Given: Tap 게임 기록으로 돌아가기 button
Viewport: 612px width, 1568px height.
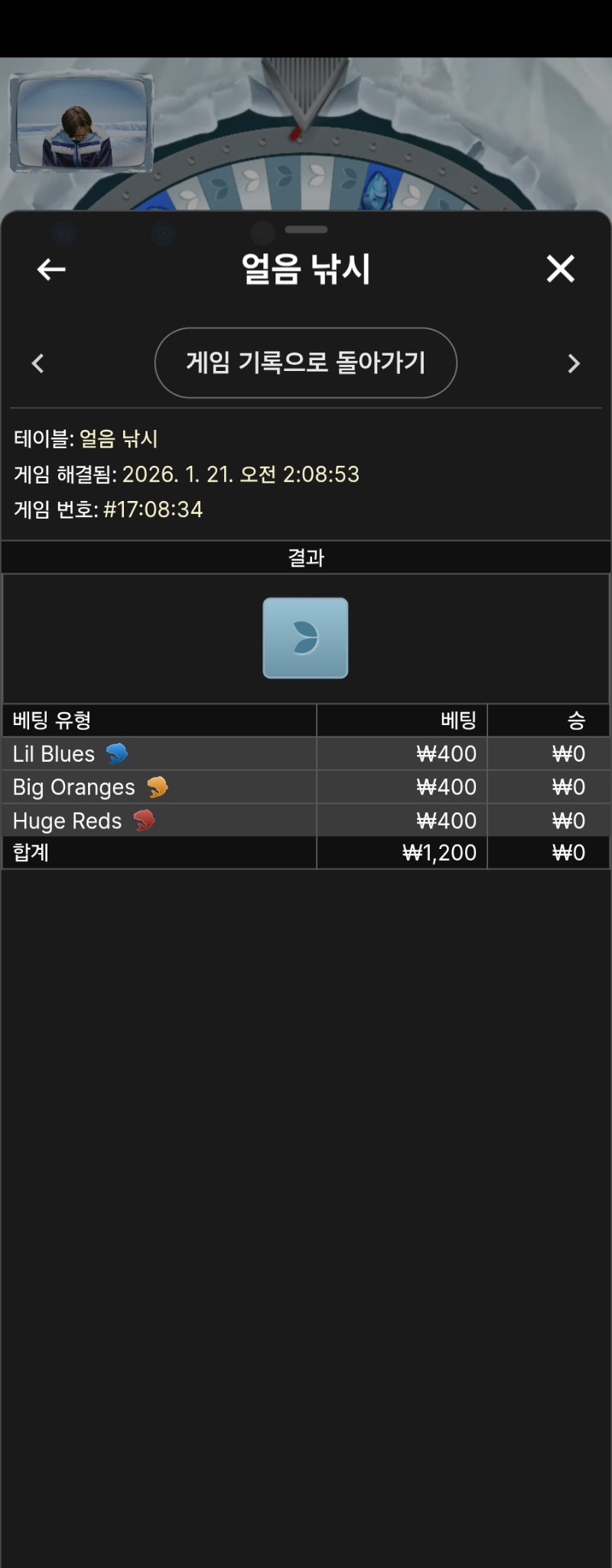Looking at the screenshot, I should pyautogui.click(x=306, y=363).
